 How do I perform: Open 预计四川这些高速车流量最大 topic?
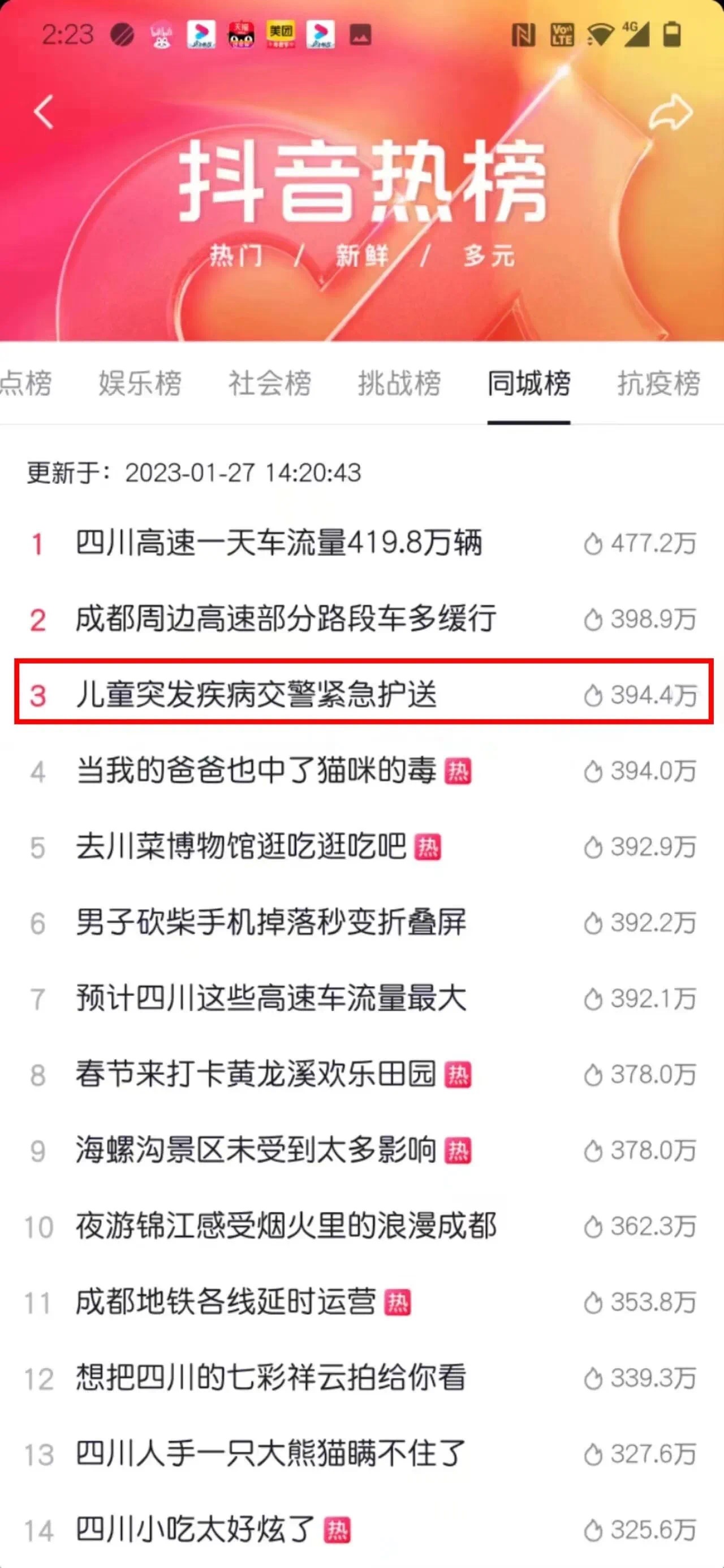[271, 999]
